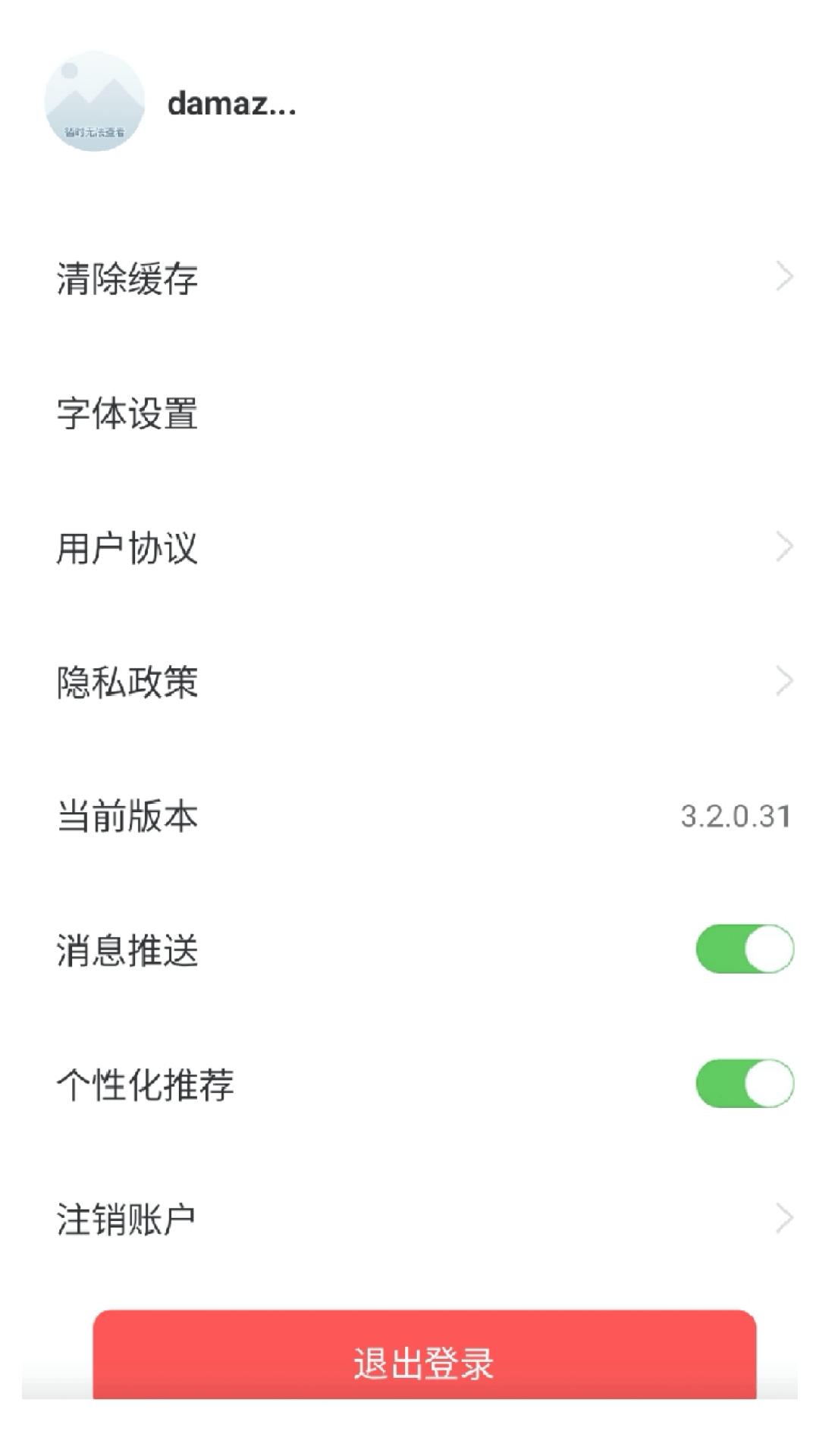Select the version number 3.2.0.31 text
Viewport: 819px width, 1456px height.
[736, 817]
